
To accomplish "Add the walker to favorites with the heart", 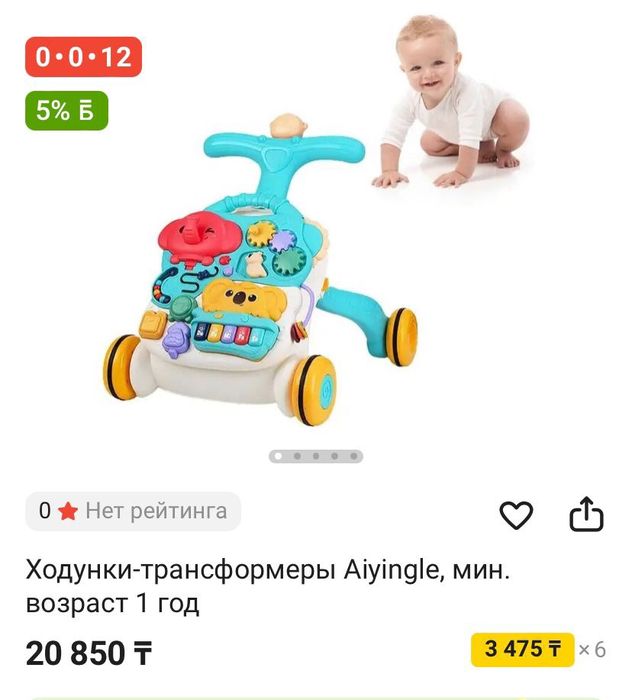I will (x=516, y=515).
